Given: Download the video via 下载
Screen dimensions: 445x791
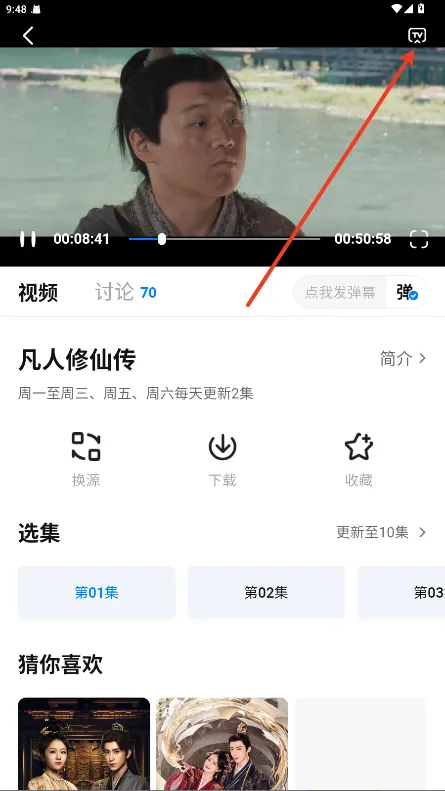Looking at the screenshot, I should (222, 459).
